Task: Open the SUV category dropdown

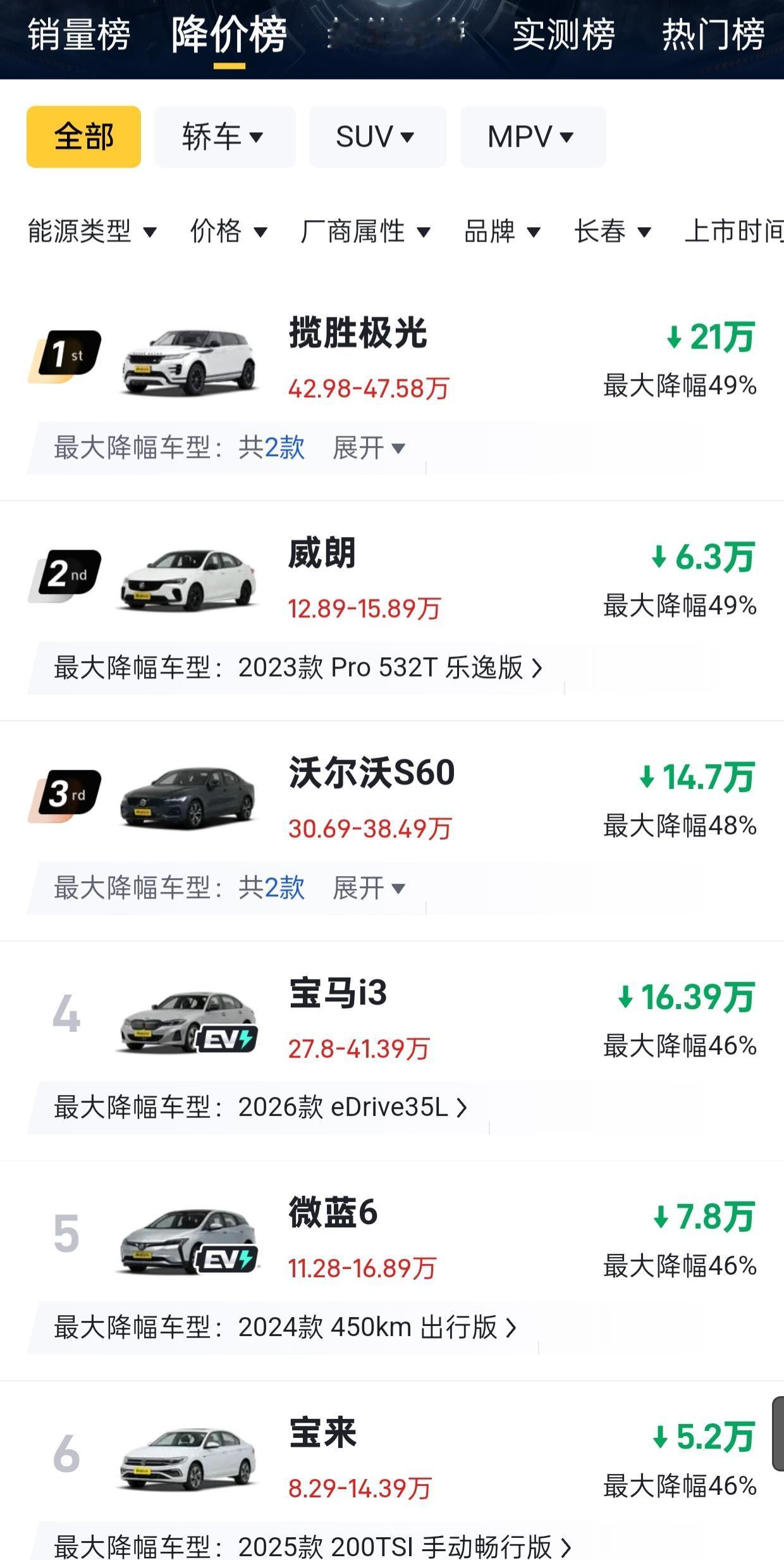Action: point(377,137)
